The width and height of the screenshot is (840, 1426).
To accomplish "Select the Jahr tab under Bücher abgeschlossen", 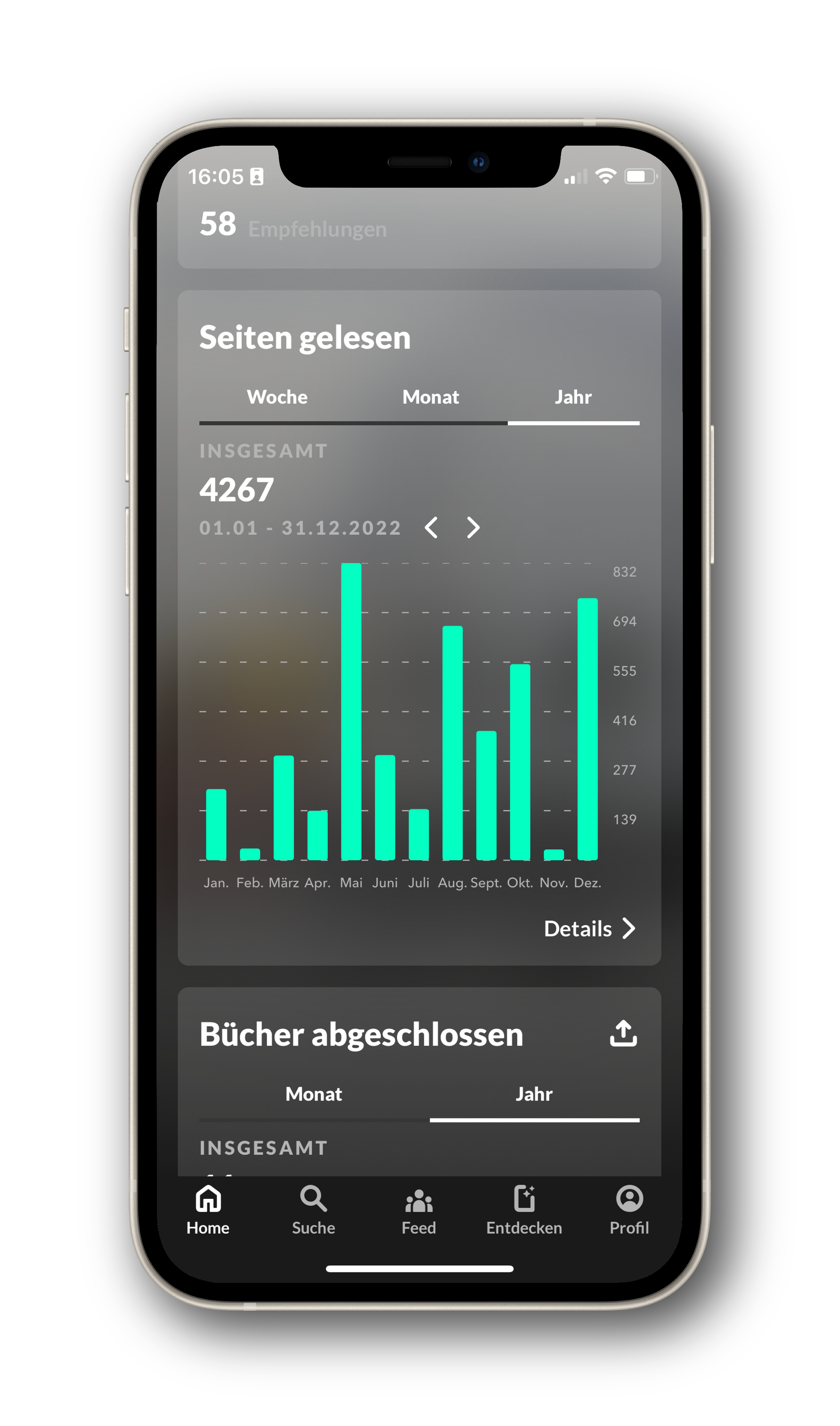I will tap(534, 1094).
